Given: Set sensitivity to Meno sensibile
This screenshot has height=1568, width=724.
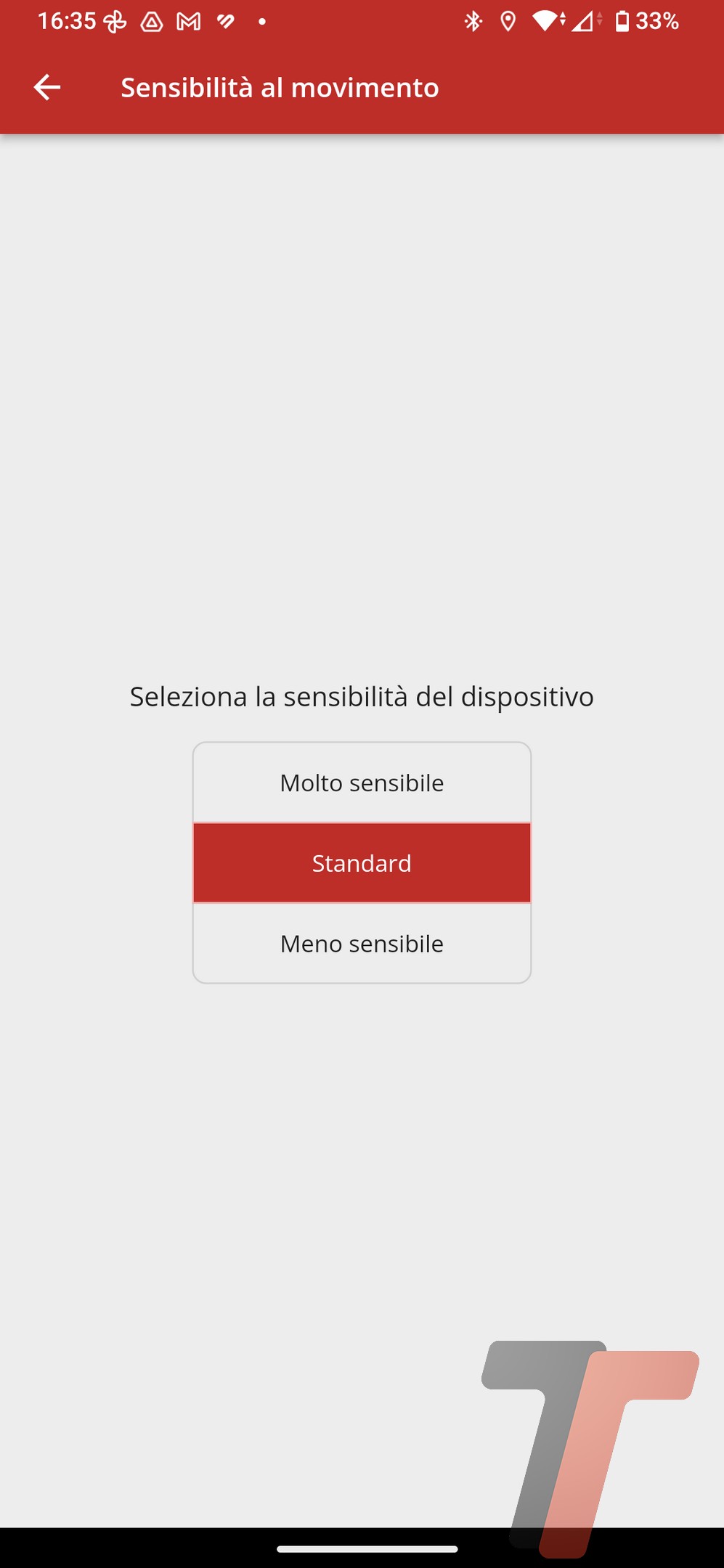Looking at the screenshot, I should (x=362, y=944).
